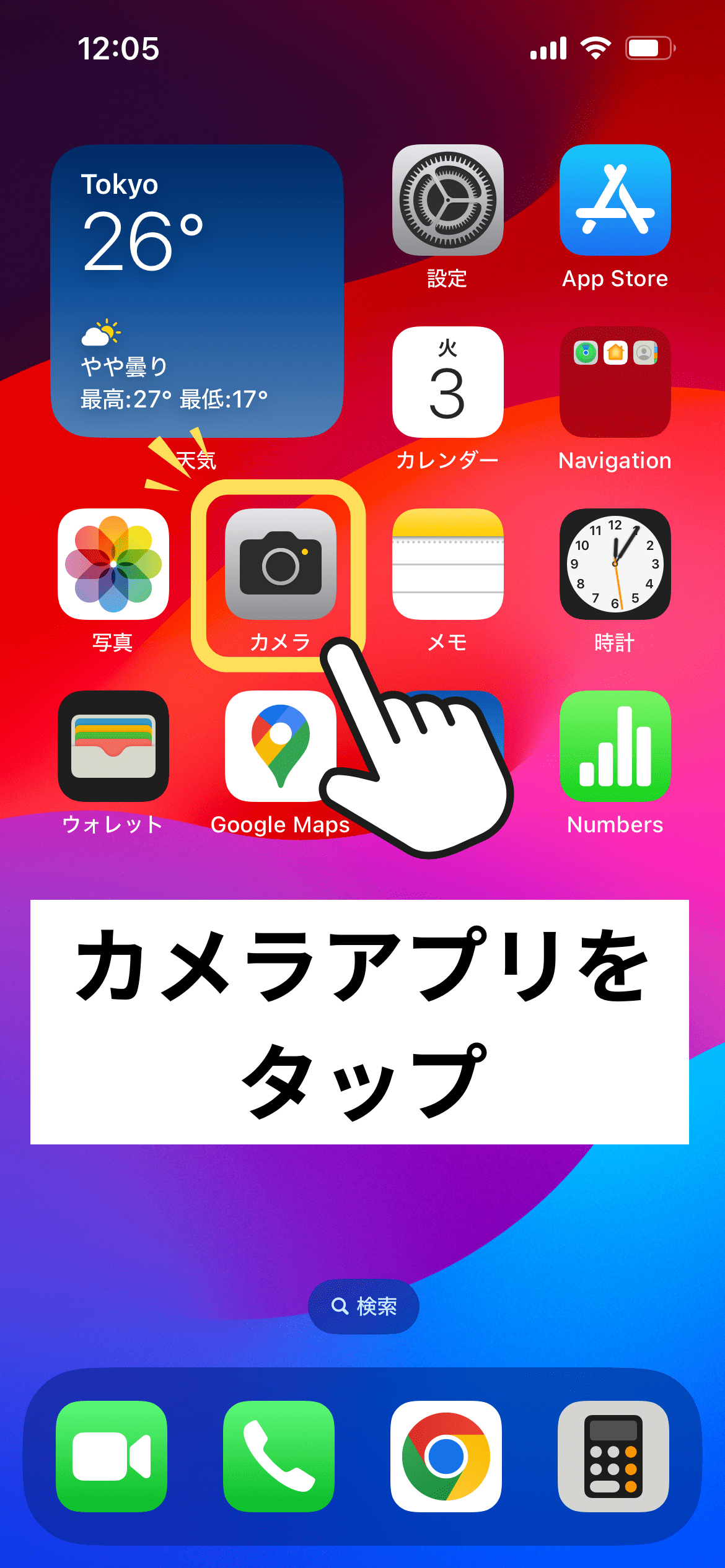Open the Navigation folder
The width and height of the screenshot is (725, 1568).
point(615,382)
